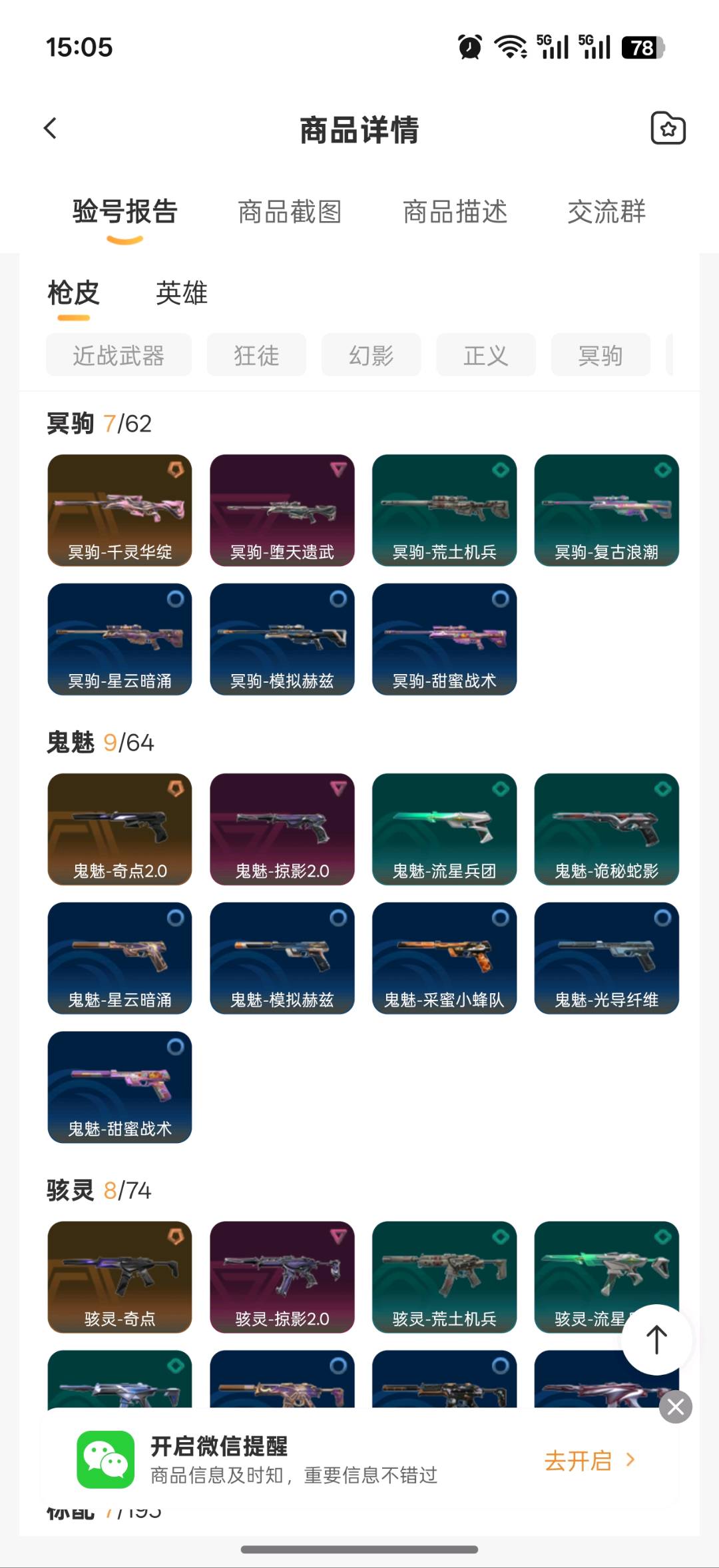Image resolution: width=719 pixels, height=1568 pixels.
Task: Choose the 幻影 filter chip
Action: coord(371,355)
